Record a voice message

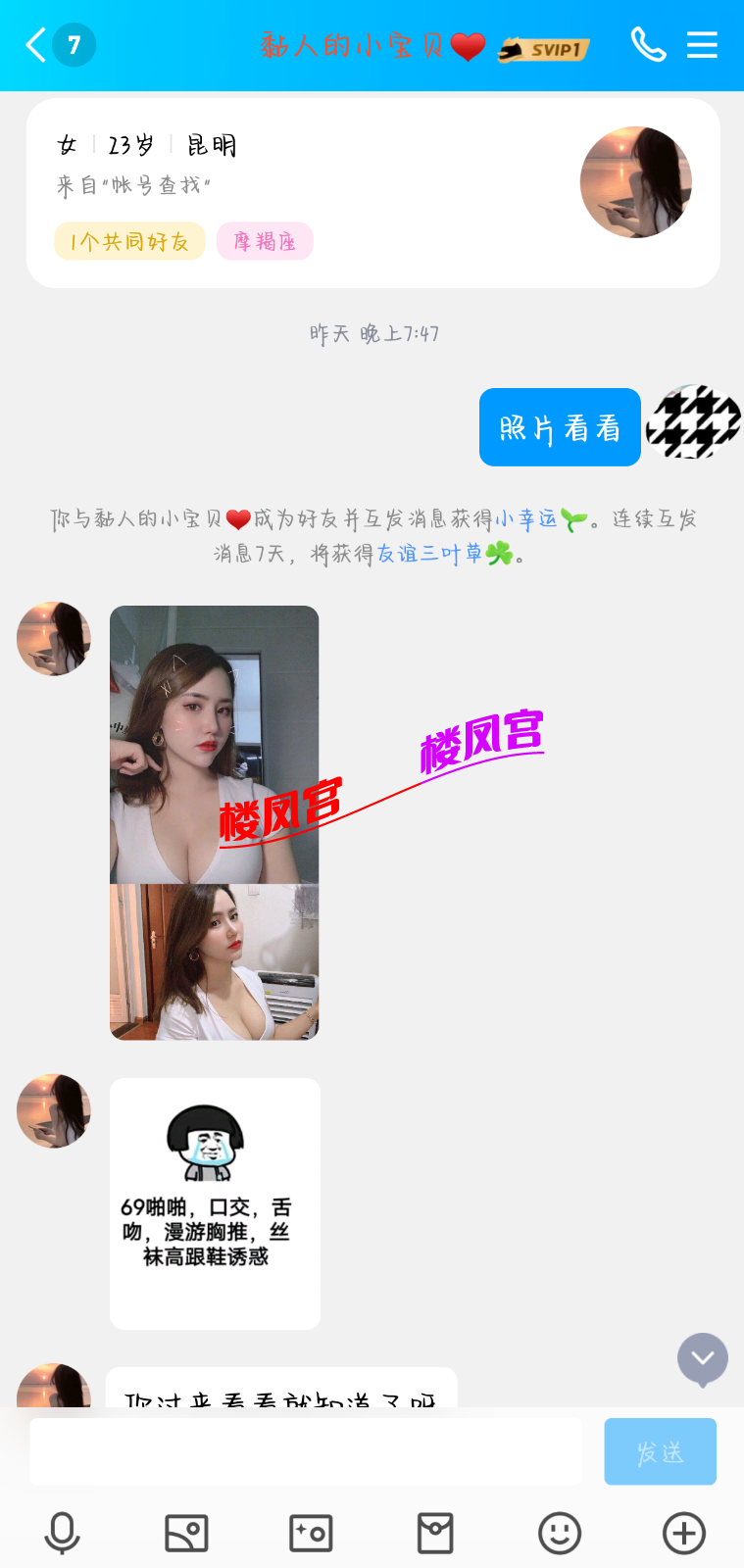[x=62, y=1533]
